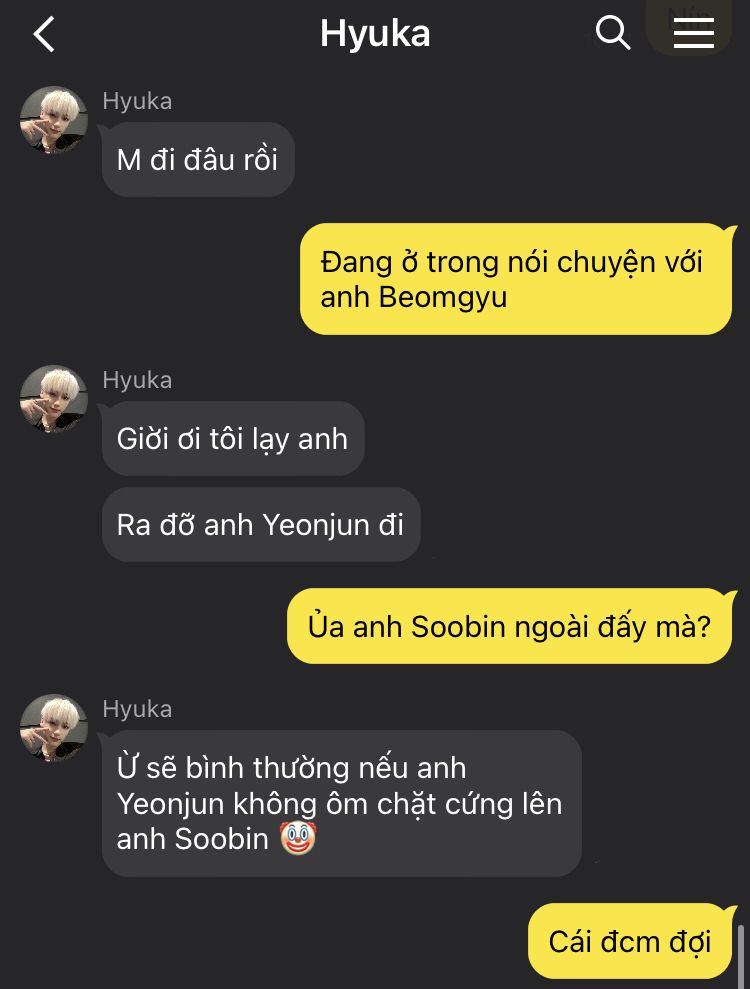Screen dimensions: 750x989
Task: View Hyuka's profile picture next to the clown emoji message
Action: click(x=54, y=728)
